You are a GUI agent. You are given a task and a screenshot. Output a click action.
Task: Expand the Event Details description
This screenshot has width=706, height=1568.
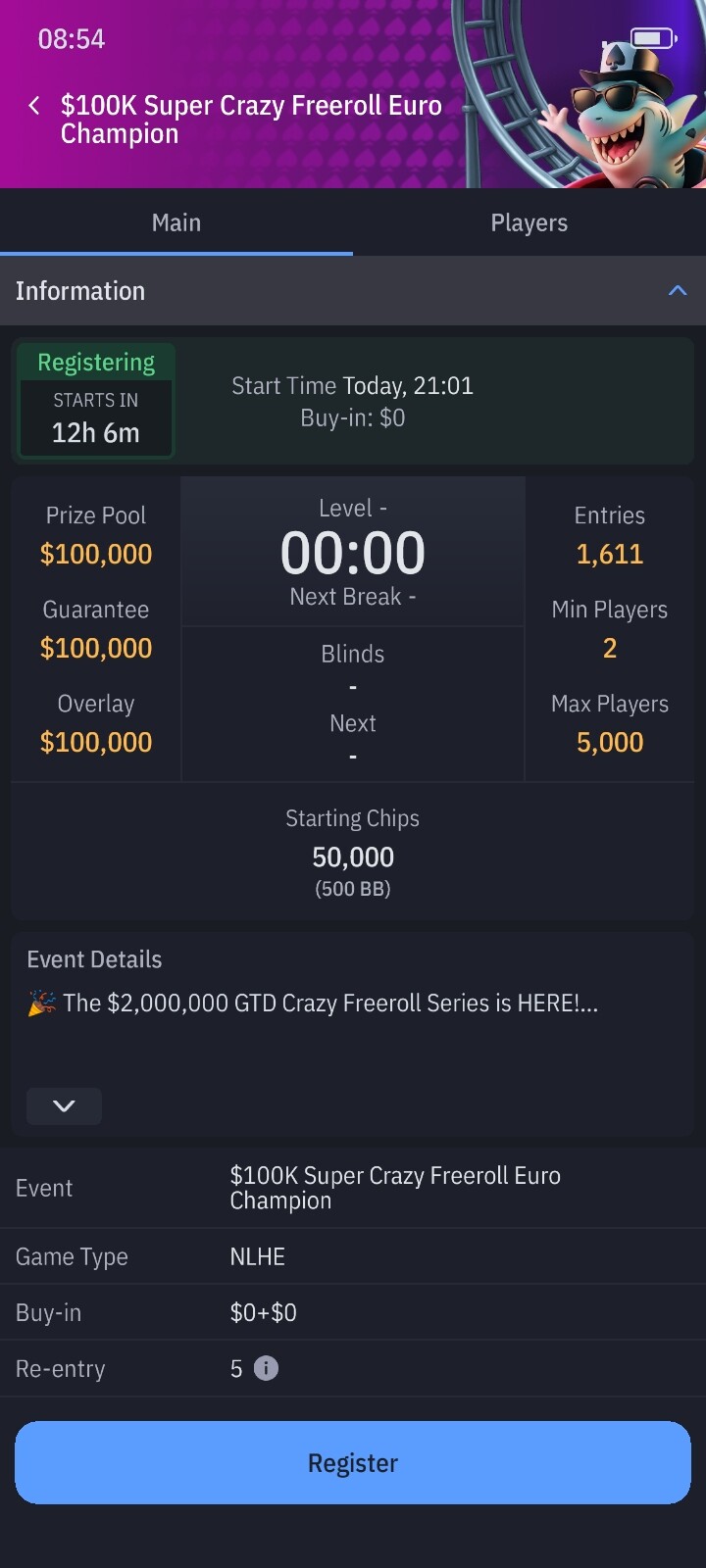coord(64,1106)
